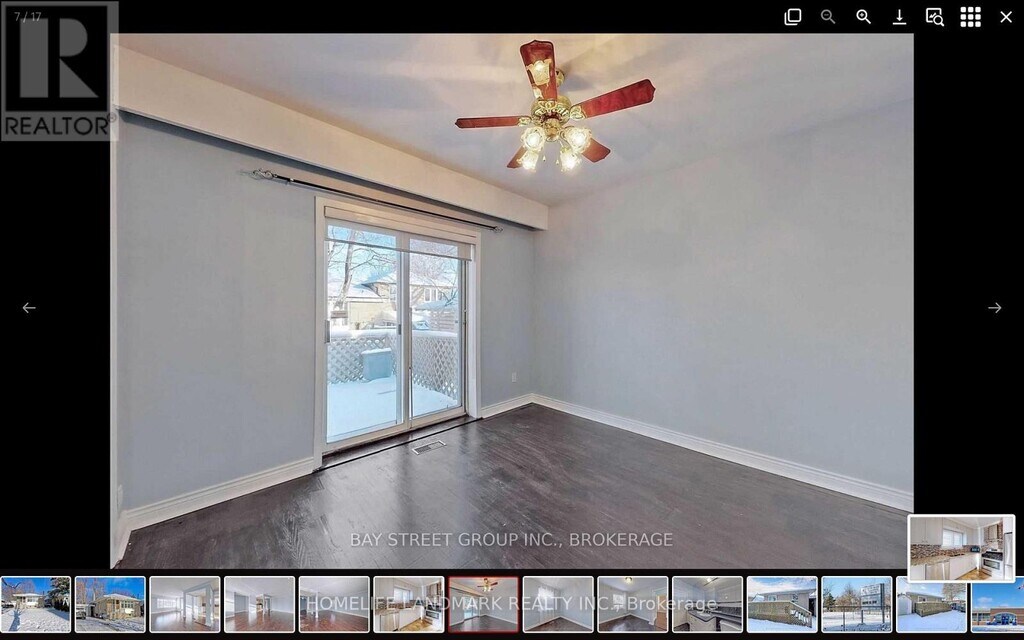The image size is (1024, 640).
Task: Open the first thumbnail of house exterior
Action: (35, 604)
